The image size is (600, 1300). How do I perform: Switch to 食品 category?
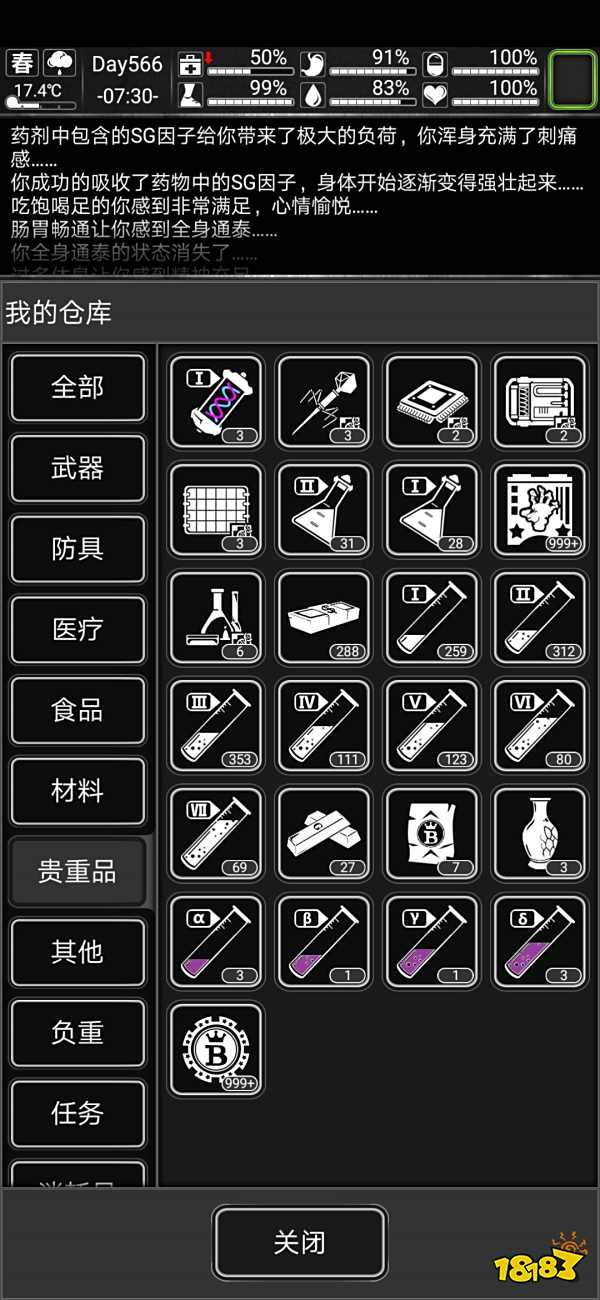[x=78, y=710]
